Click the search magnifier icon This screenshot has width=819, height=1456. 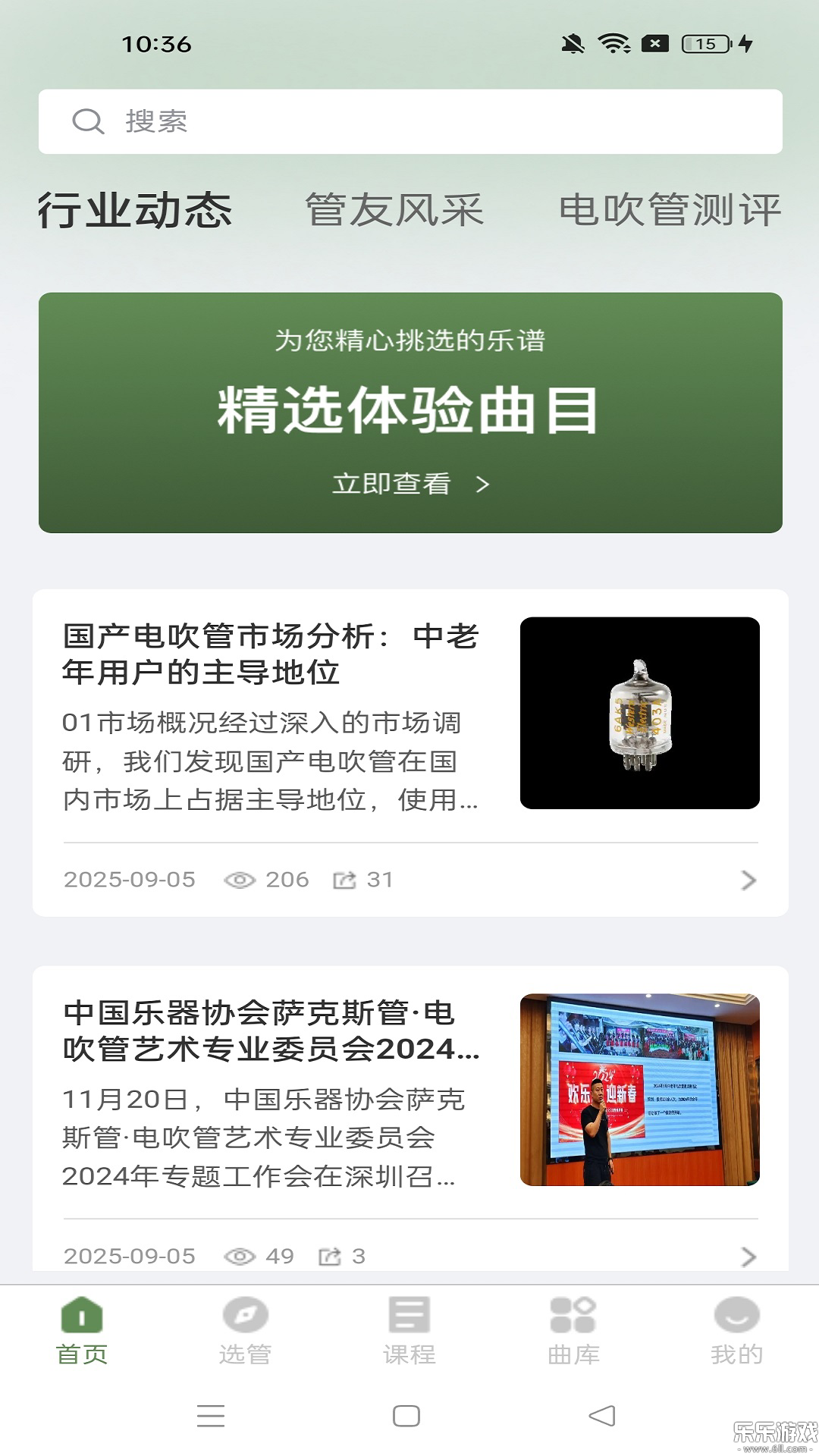[x=89, y=121]
